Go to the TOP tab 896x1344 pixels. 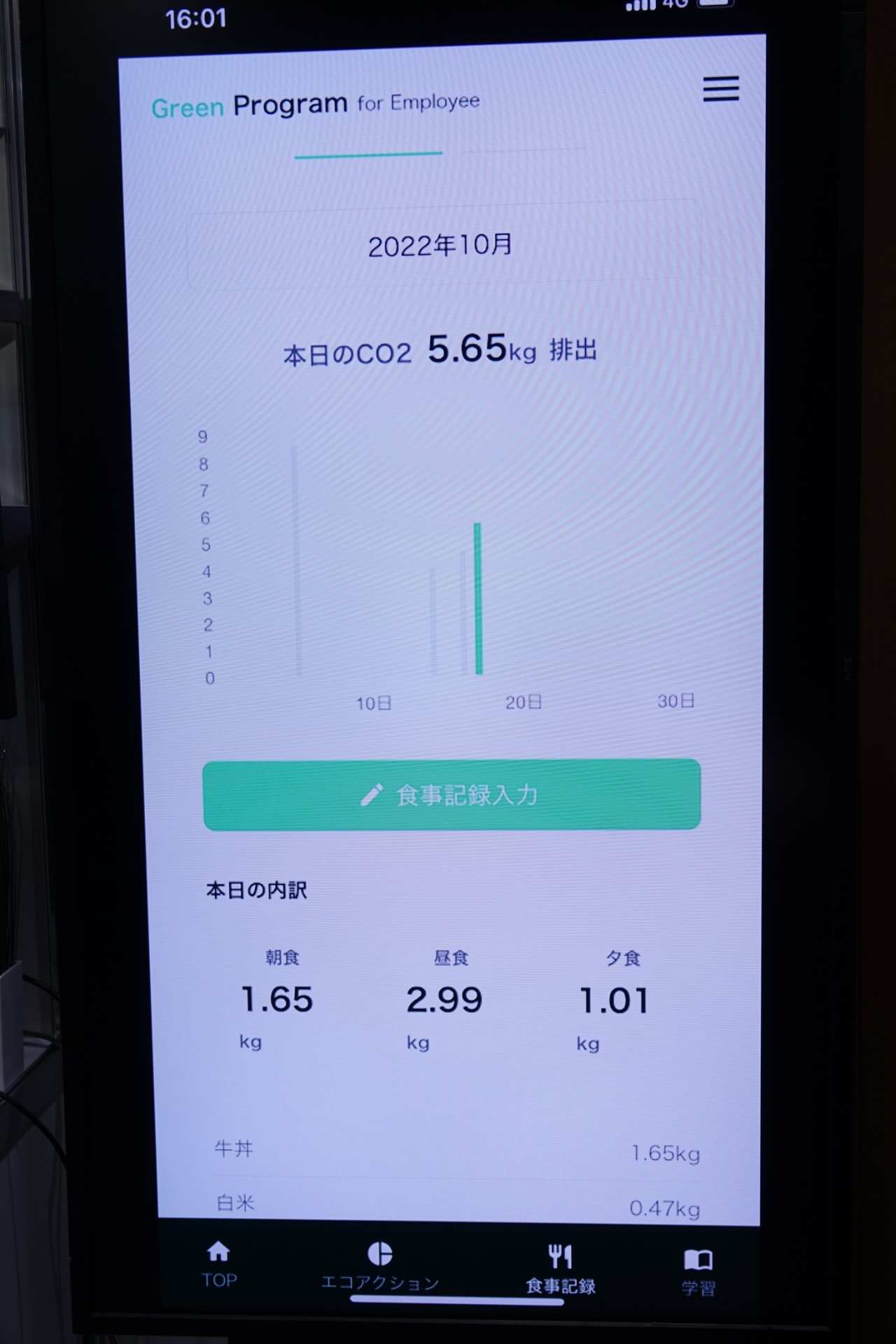point(219,1265)
